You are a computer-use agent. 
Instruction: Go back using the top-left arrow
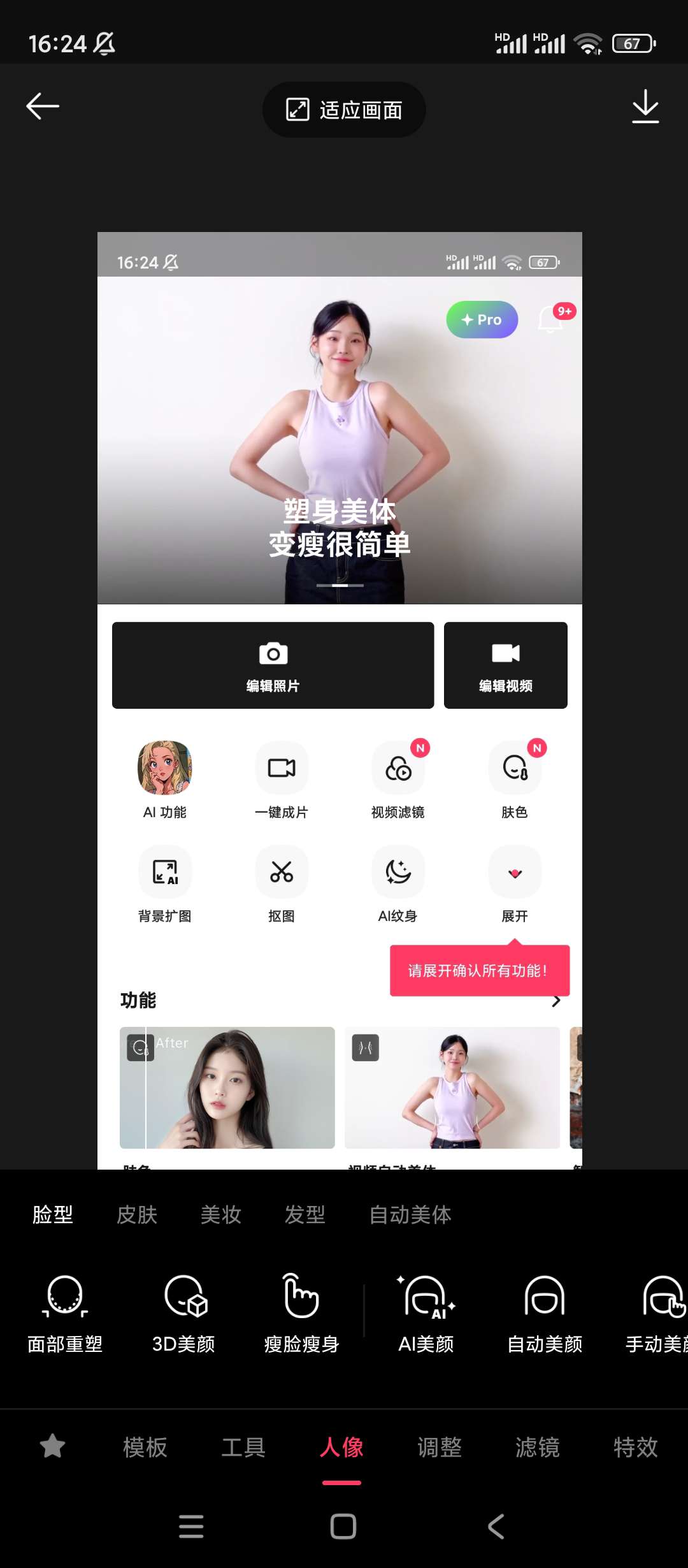(43, 106)
